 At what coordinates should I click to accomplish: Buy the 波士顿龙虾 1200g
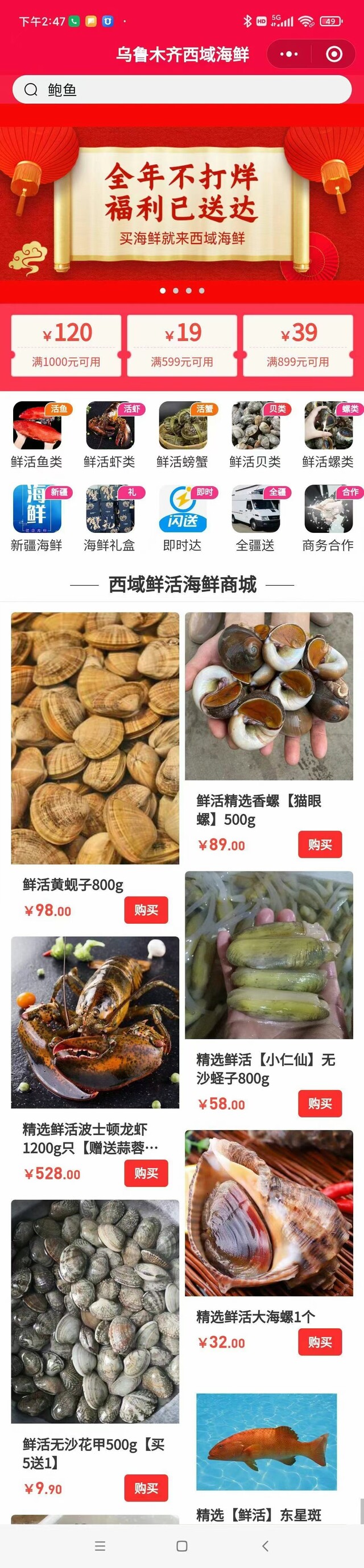146,1174
